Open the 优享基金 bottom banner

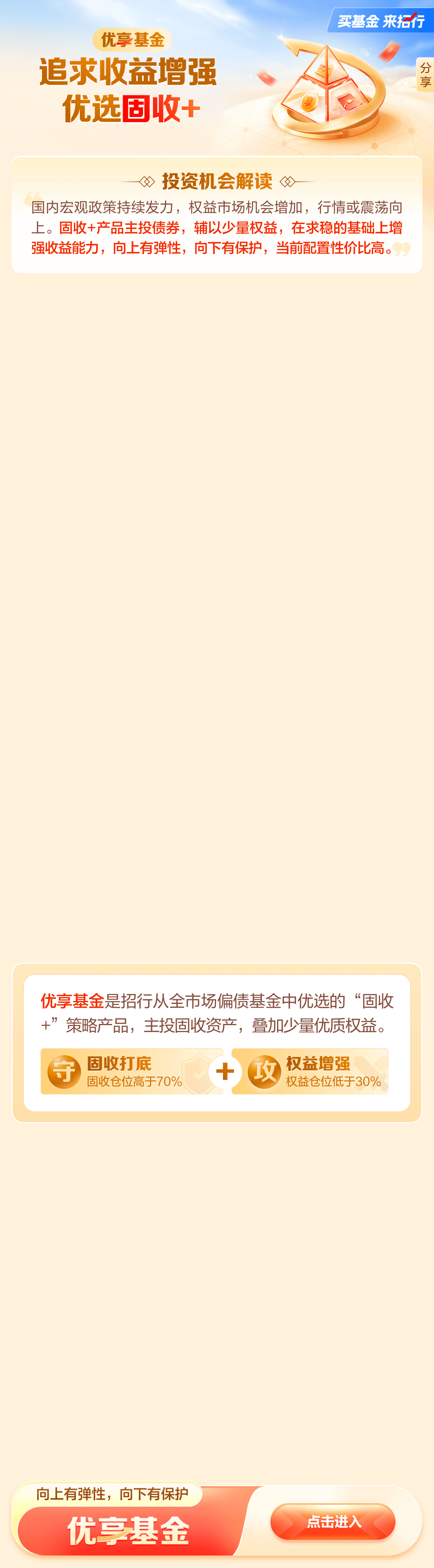(x=129, y=1530)
